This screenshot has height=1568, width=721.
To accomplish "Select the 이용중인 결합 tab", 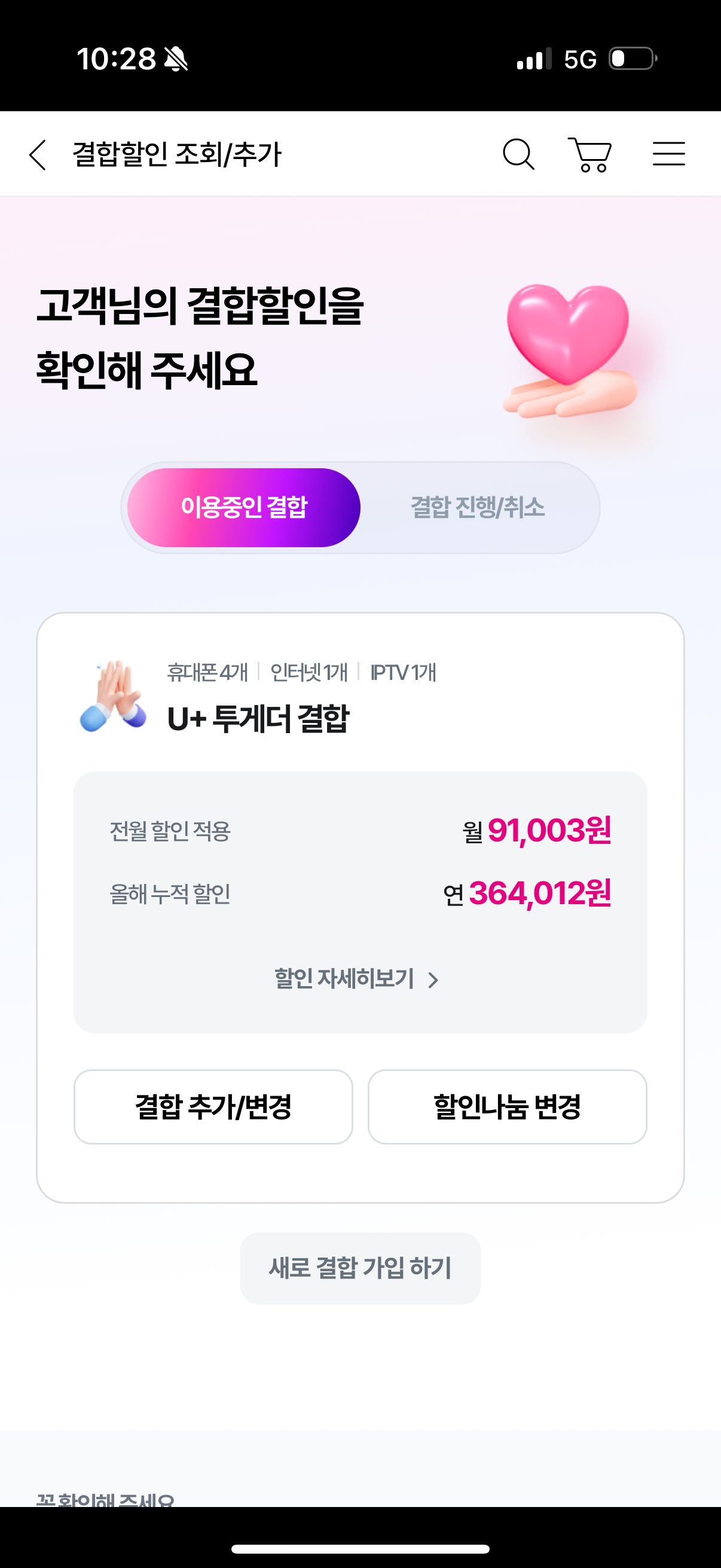I will (244, 508).
